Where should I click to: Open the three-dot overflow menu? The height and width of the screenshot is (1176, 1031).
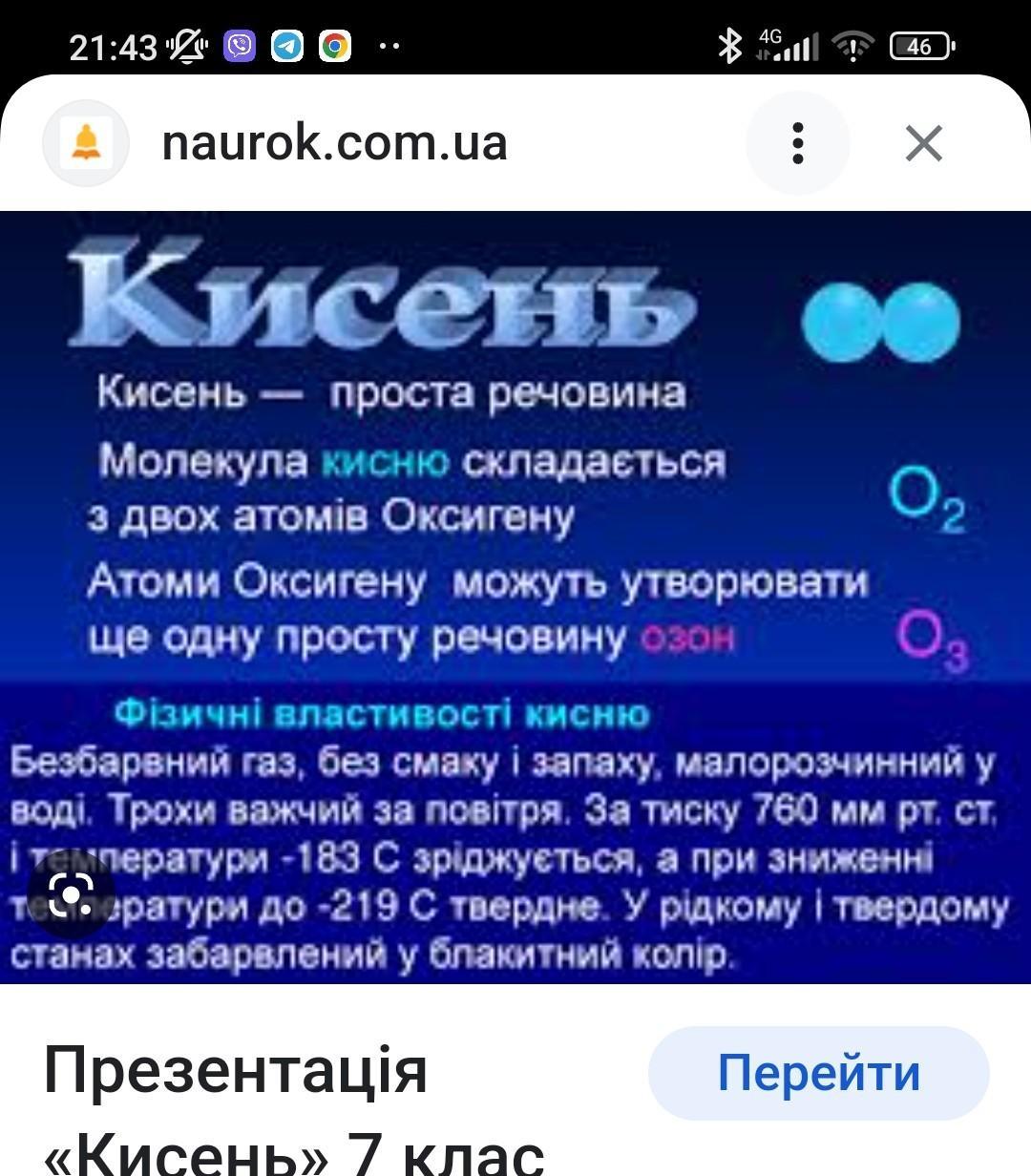[798, 144]
